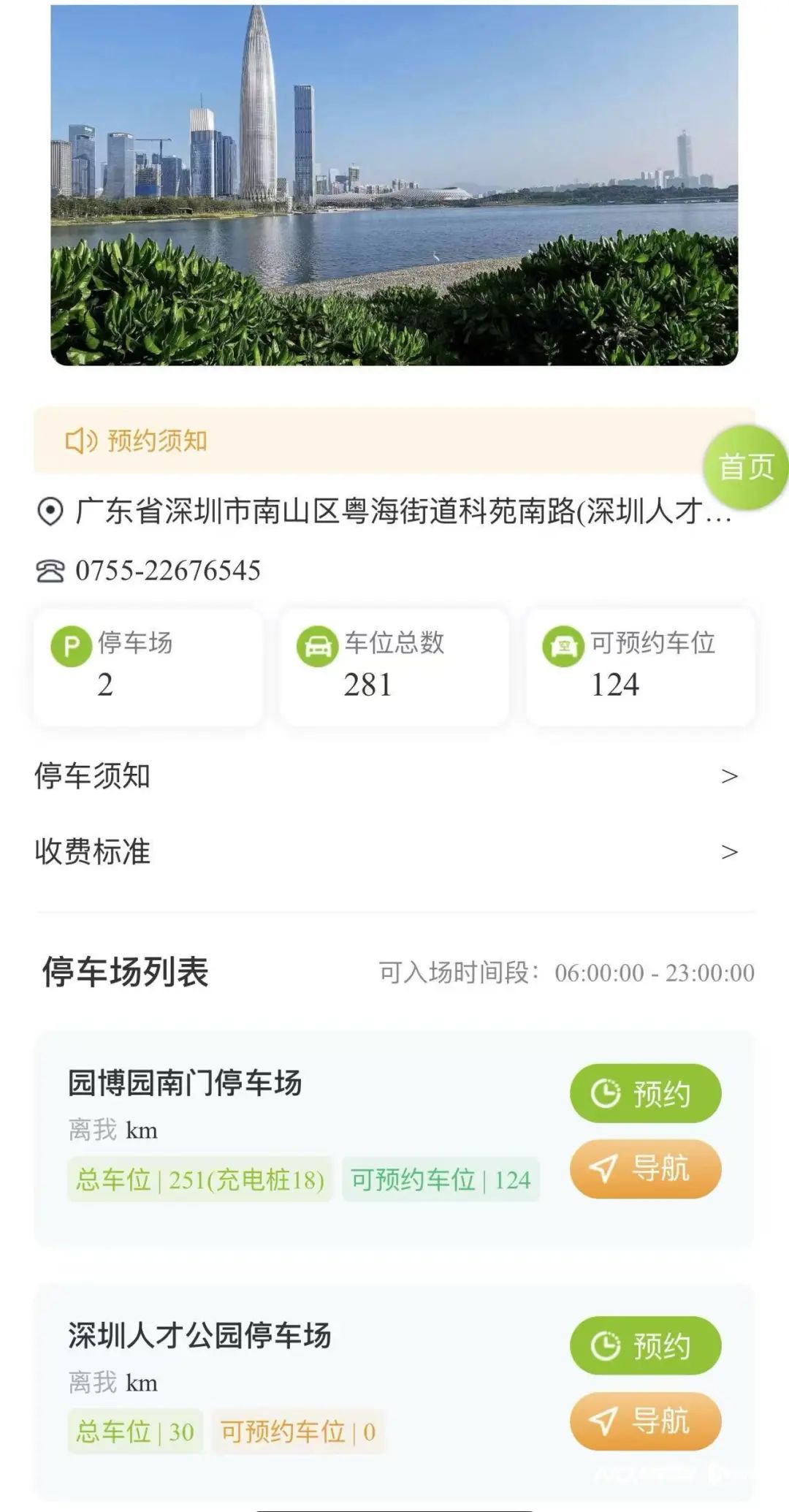Tap the floating 首页 home button
The image size is (789, 1512).
745,467
